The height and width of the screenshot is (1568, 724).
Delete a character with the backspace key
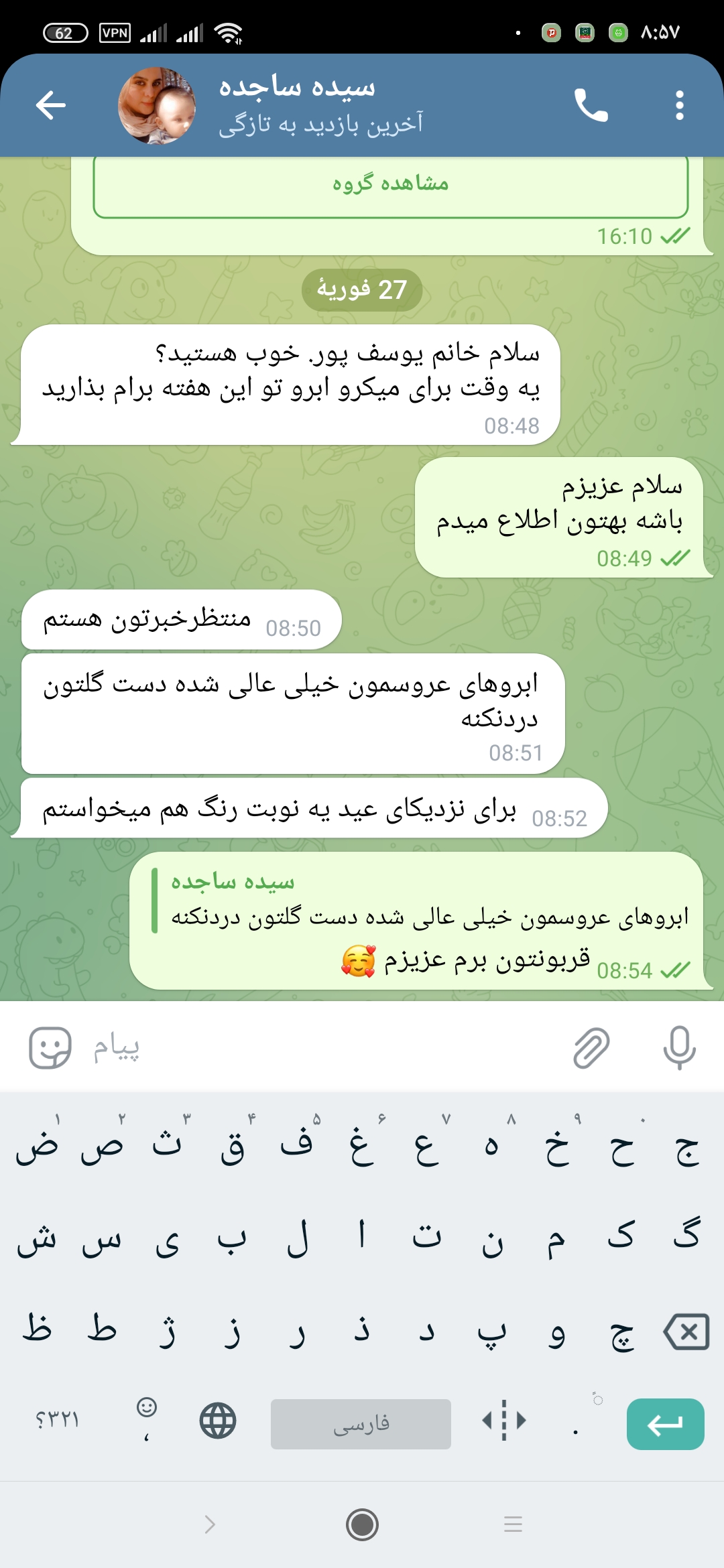(x=686, y=1331)
